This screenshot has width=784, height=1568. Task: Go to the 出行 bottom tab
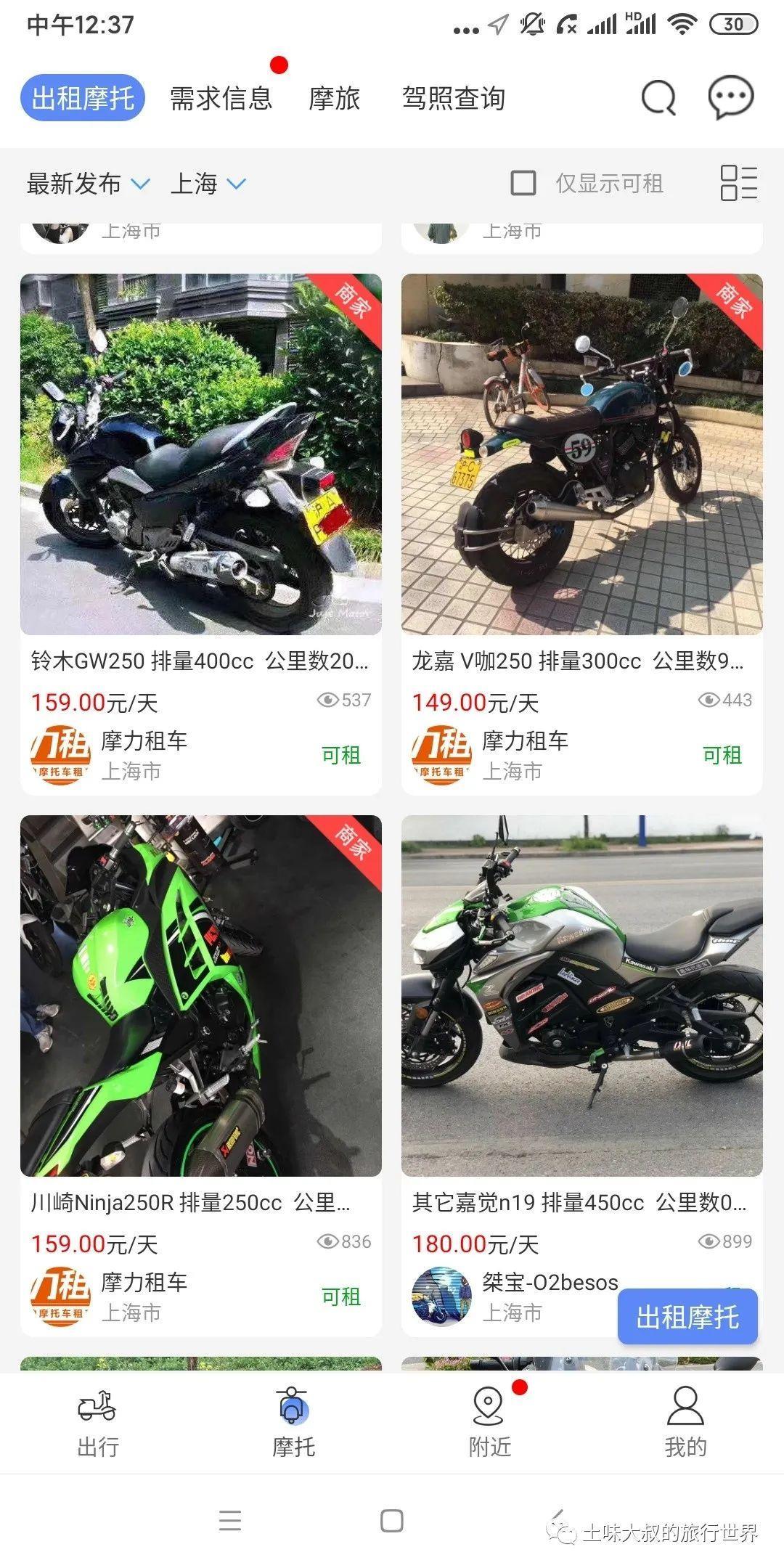click(97, 1423)
